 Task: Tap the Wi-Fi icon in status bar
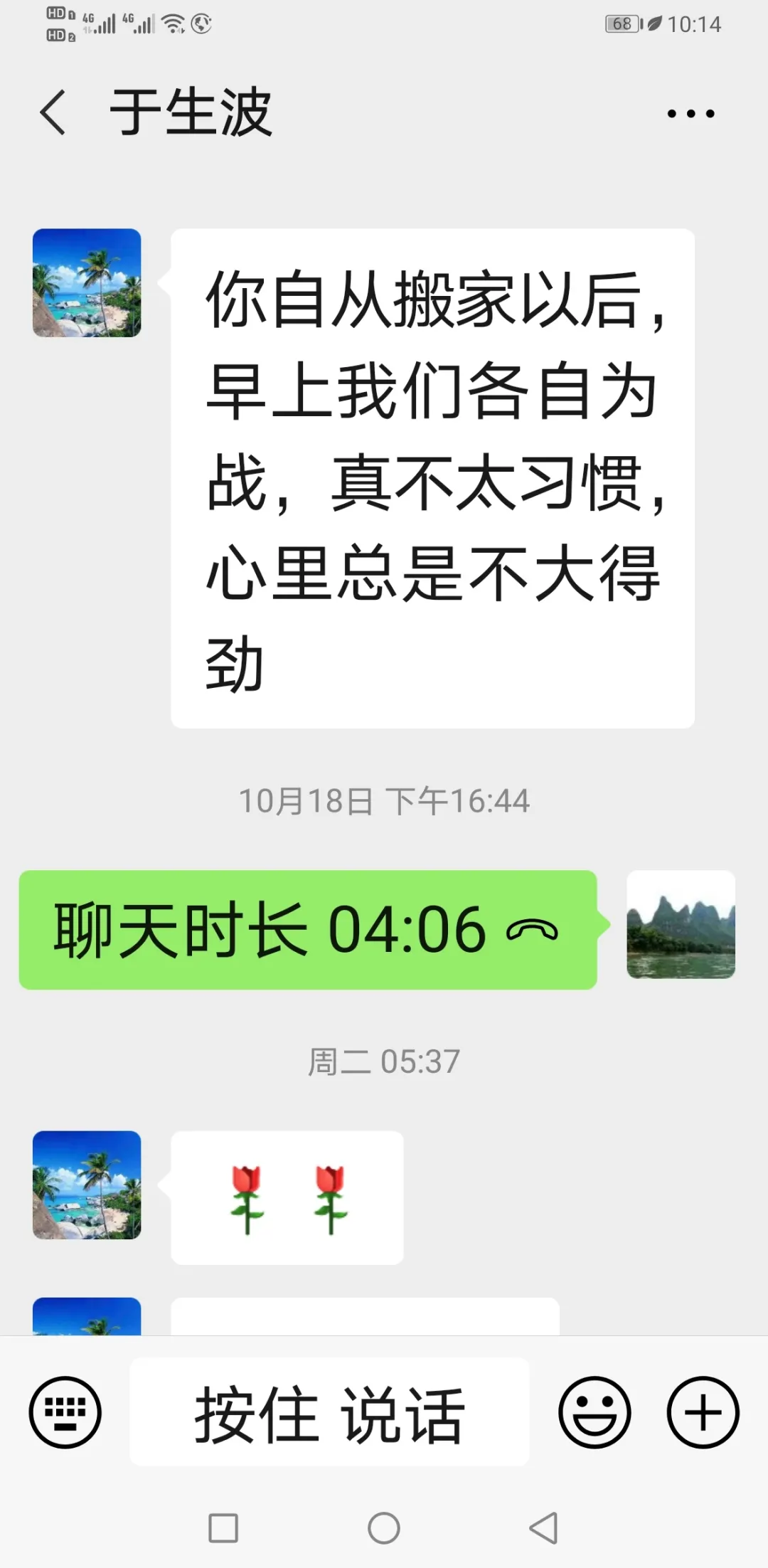coord(172,21)
